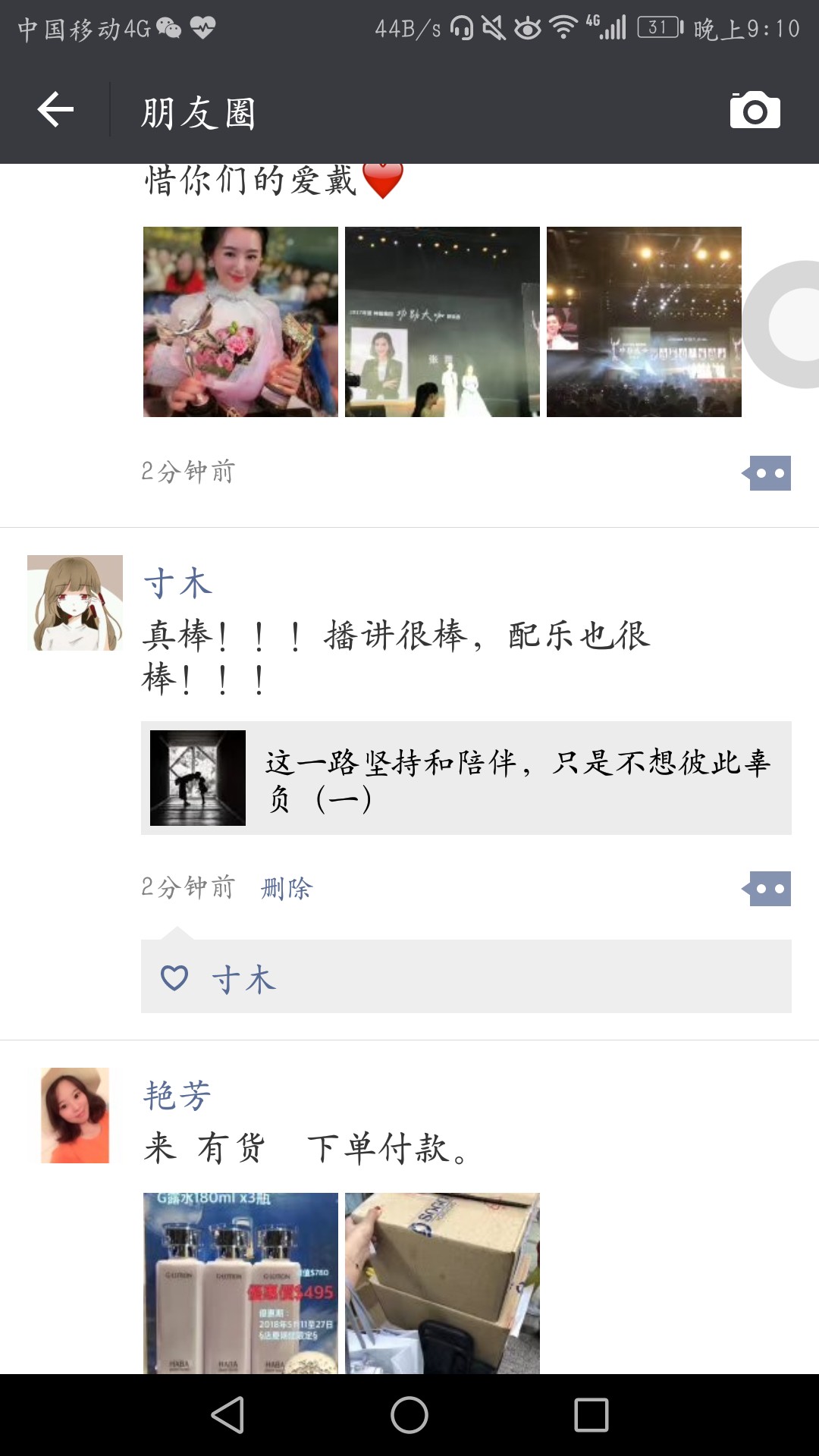Go back from 朋友圈
This screenshot has height=1456, width=819.
[x=55, y=111]
